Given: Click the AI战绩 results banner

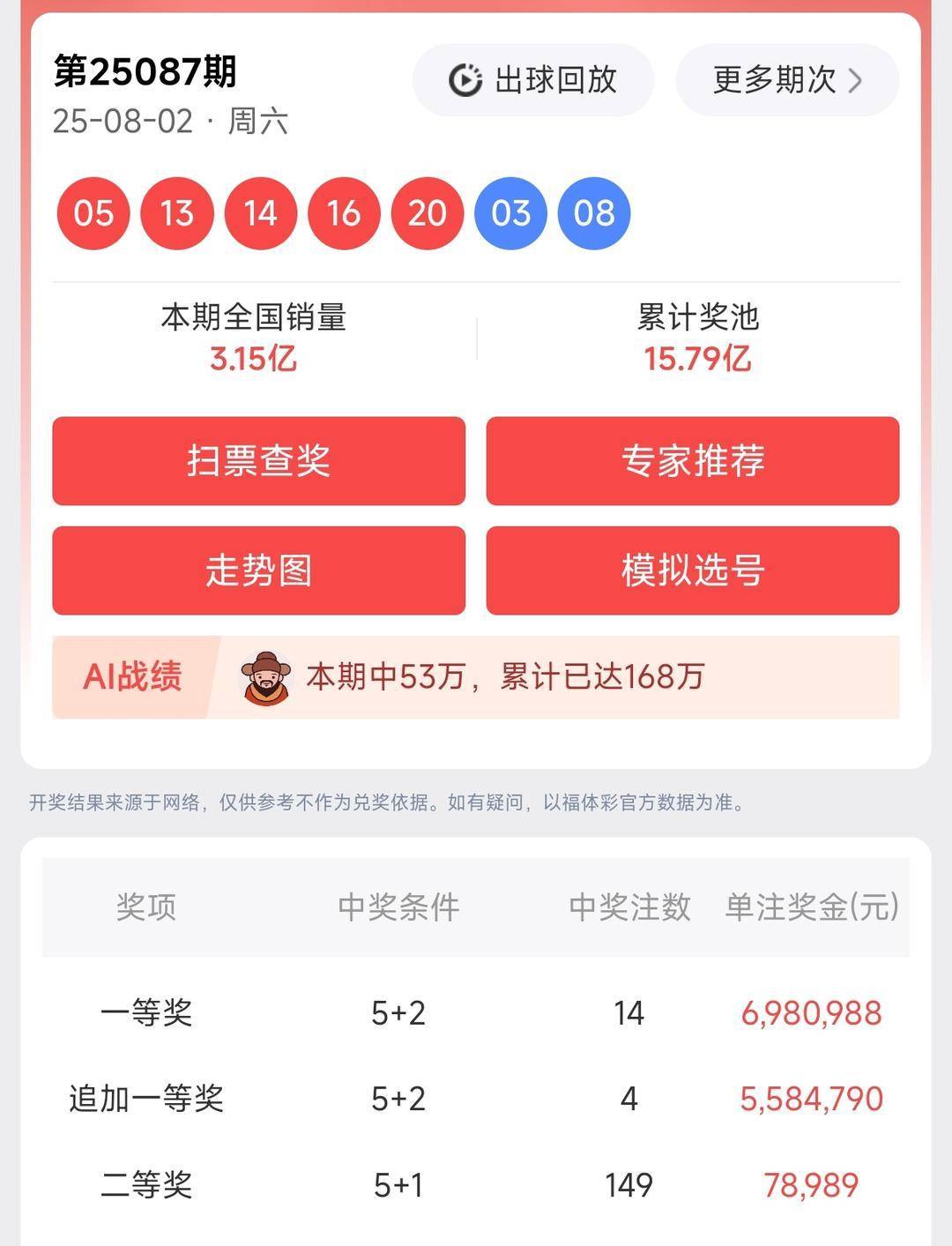Looking at the screenshot, I should tap(476, 679).
